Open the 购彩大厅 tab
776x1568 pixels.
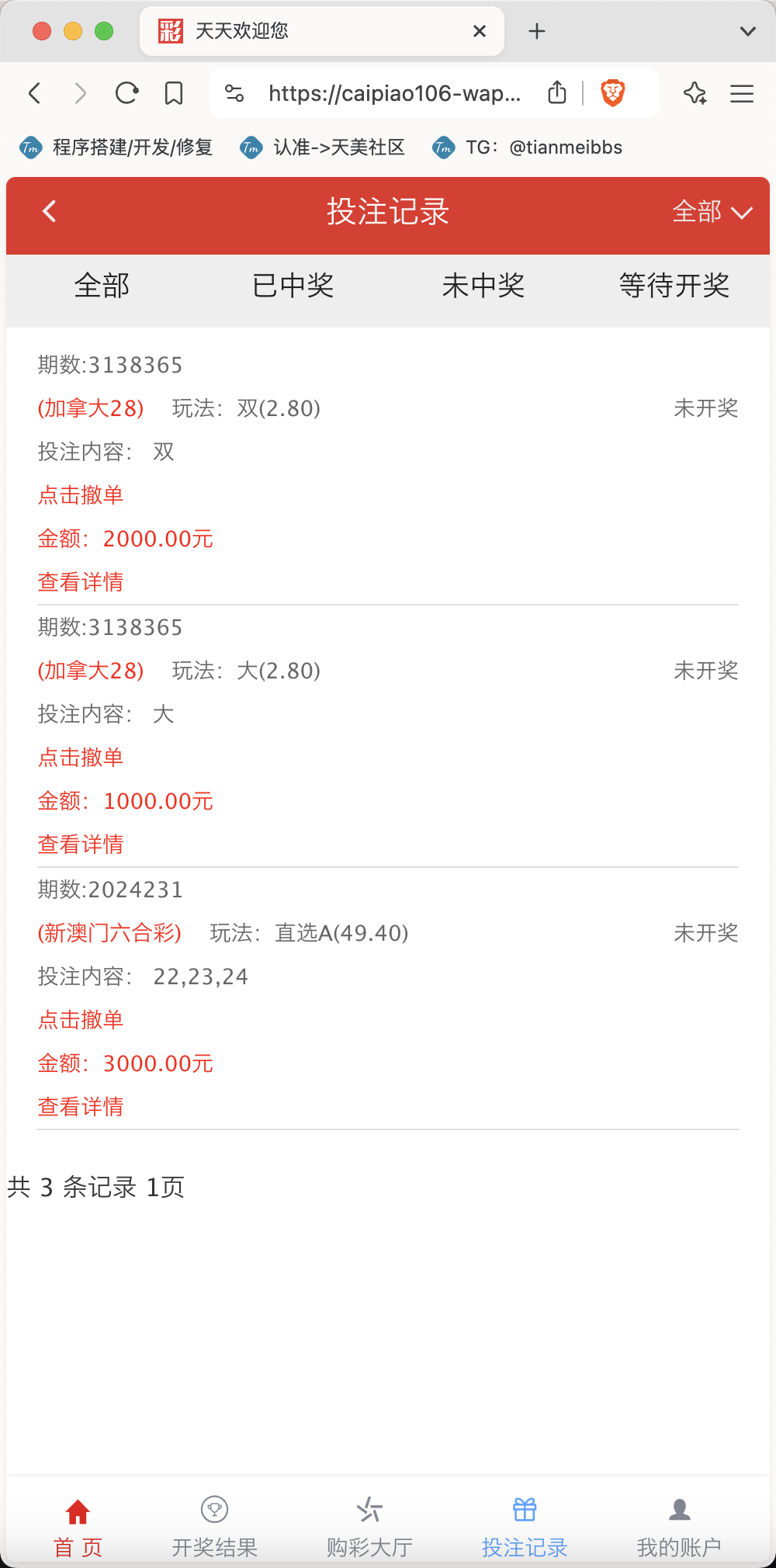369,1528
